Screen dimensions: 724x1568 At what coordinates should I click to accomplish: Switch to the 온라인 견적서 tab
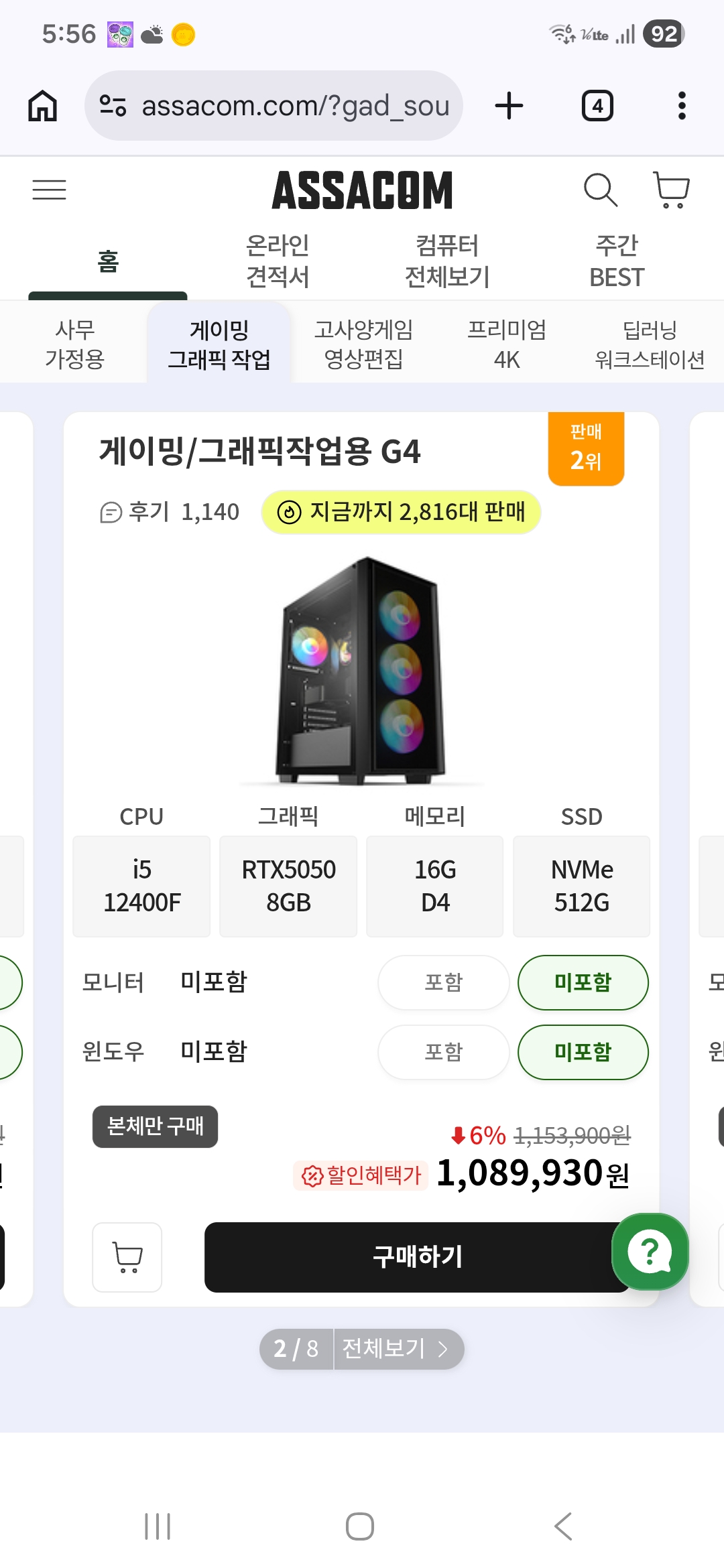pos(278,261)
